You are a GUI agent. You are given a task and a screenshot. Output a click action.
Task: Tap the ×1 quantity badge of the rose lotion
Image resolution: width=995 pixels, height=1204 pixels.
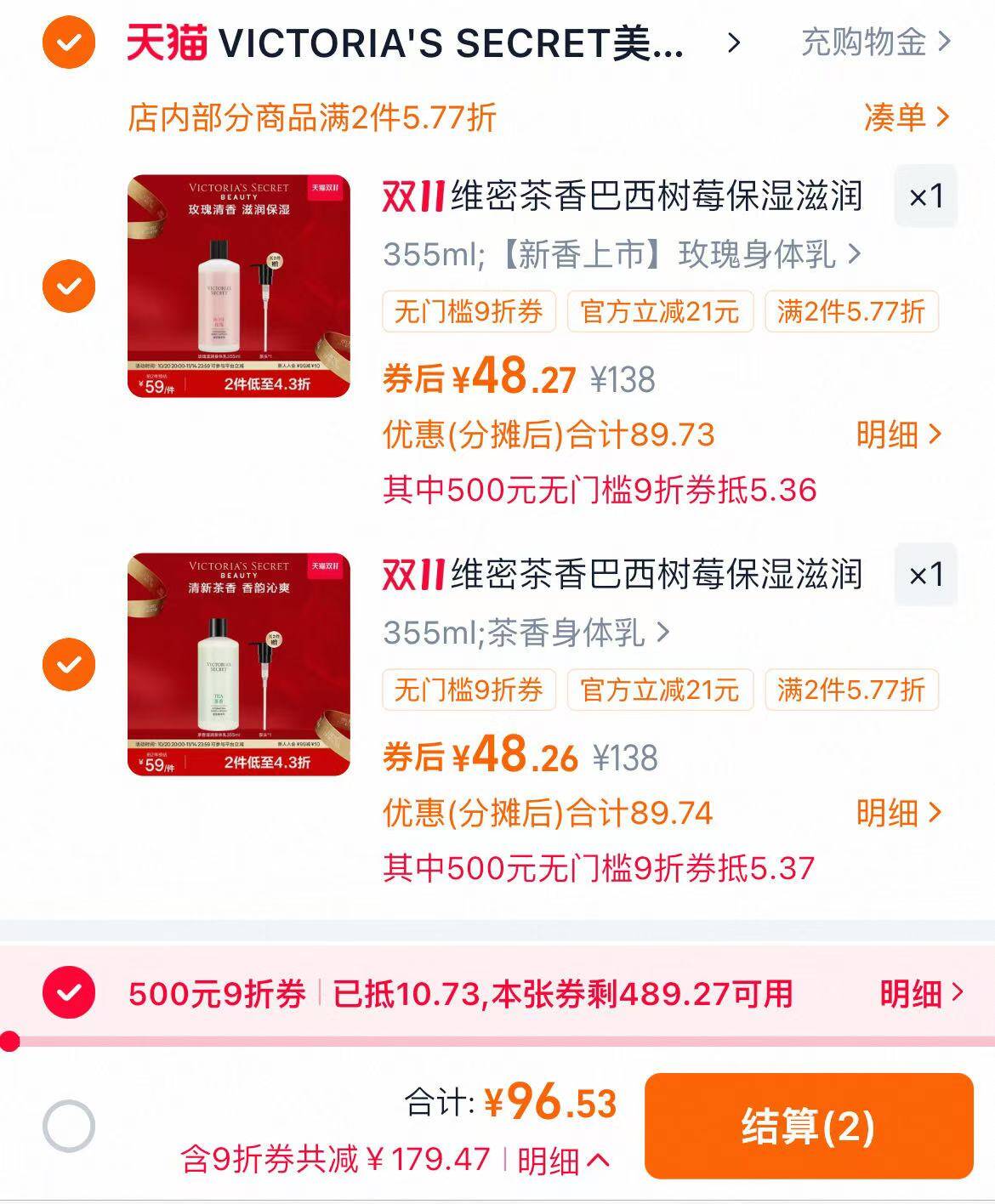coord(924,197)
